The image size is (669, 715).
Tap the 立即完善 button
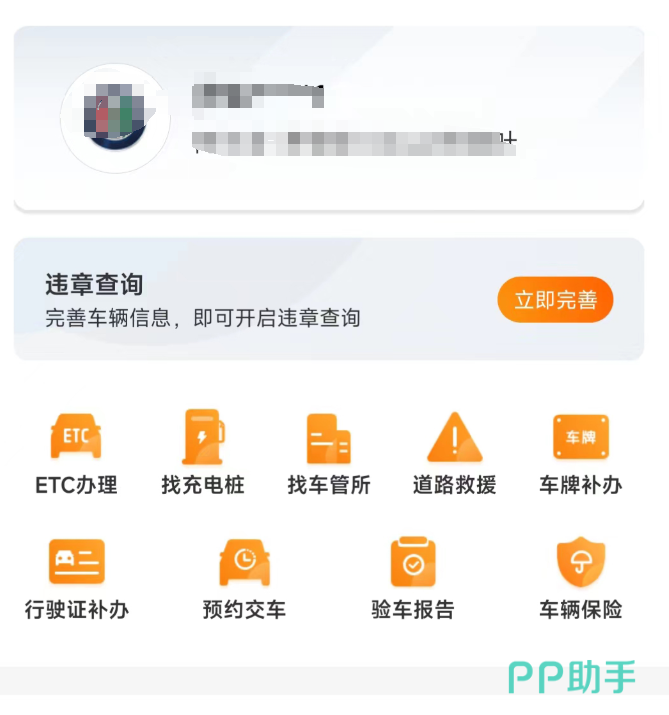click(555, 300)
